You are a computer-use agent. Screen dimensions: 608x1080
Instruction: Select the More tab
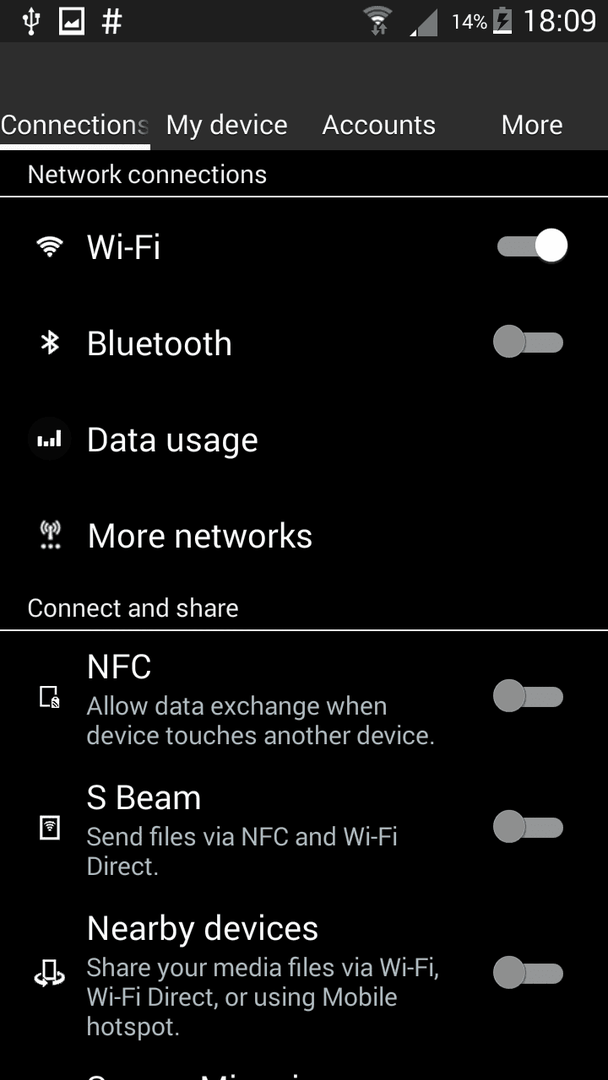pos(532,125)
